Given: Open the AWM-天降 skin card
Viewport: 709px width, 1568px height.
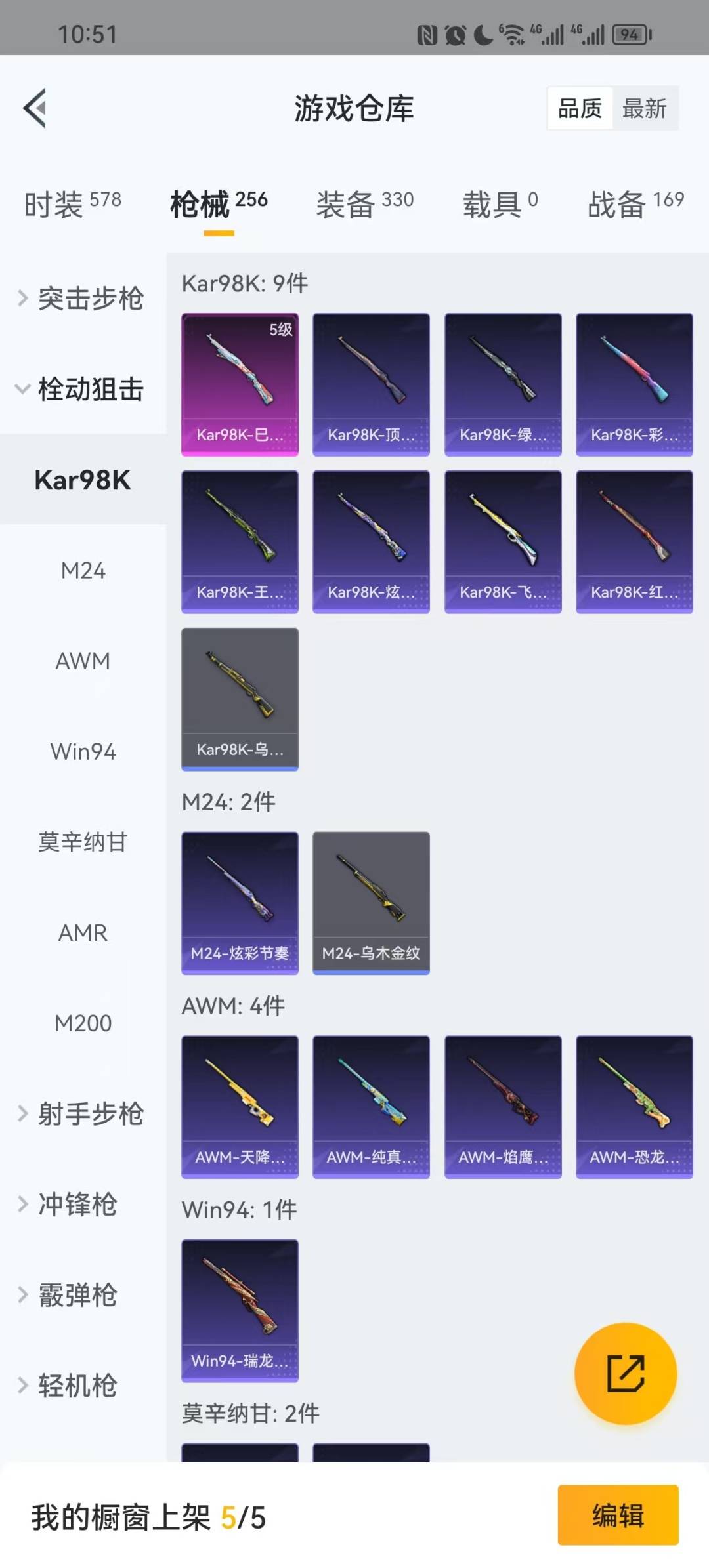Looking at the screenshot, I should [x=240, y=1107].
